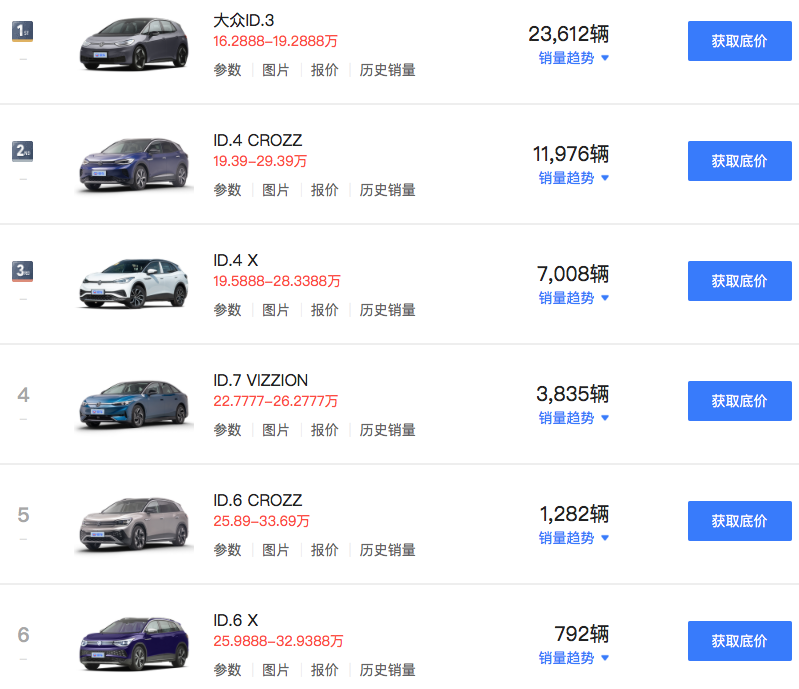This screenshot has width=799, height=689.
Task: Select 获取底价 for ID.4 X
Action: tap(739, 281)
